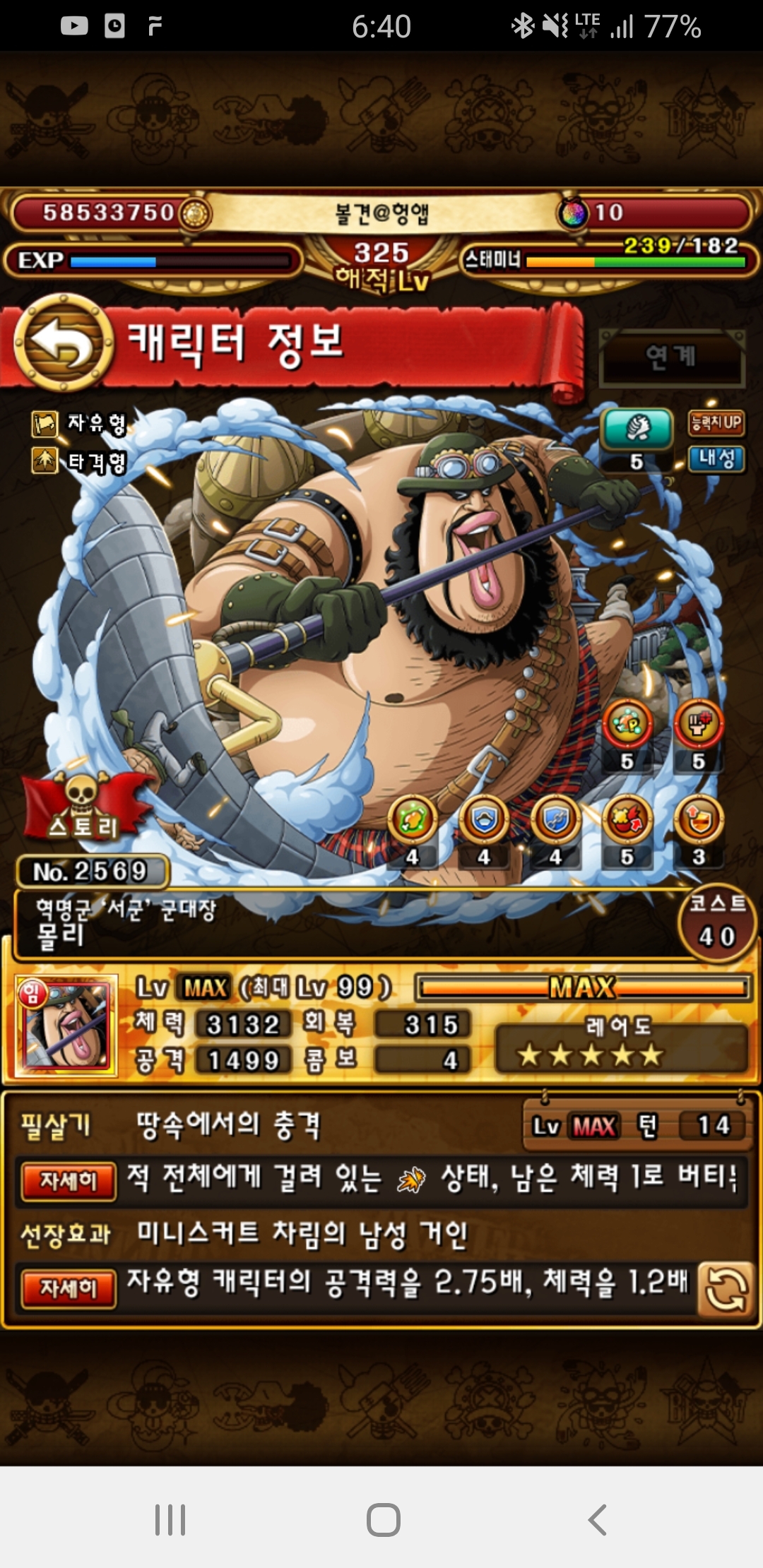Open the system recent apps button
The height and width of the screenshot is (1568, 763).
coord(170,1519)
